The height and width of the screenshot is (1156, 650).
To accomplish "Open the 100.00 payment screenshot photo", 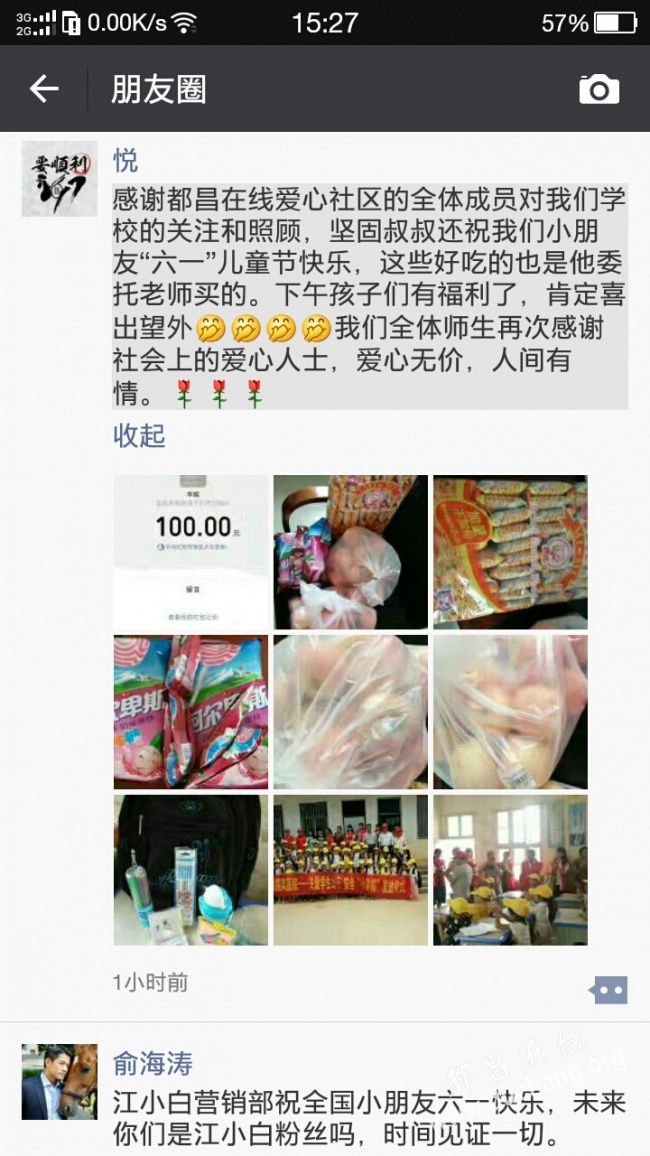I will [191, 552].
